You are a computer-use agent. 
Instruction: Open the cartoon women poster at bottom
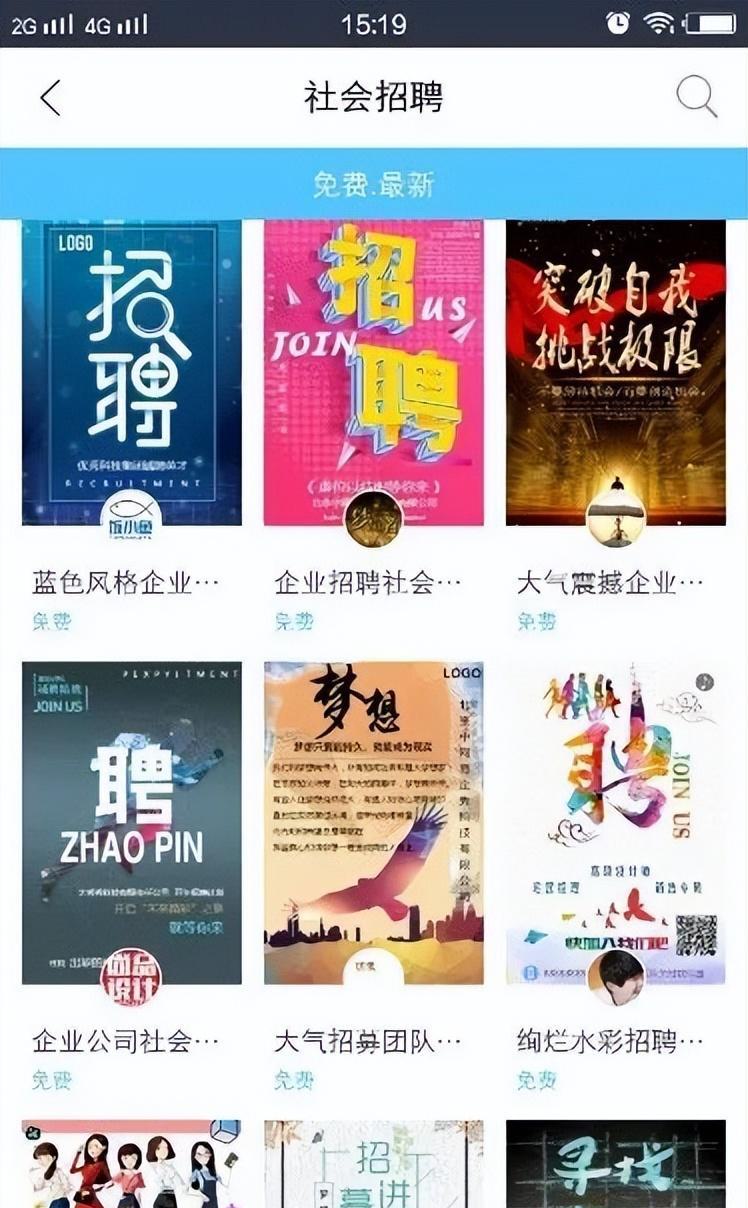(x=132, y=1164)
